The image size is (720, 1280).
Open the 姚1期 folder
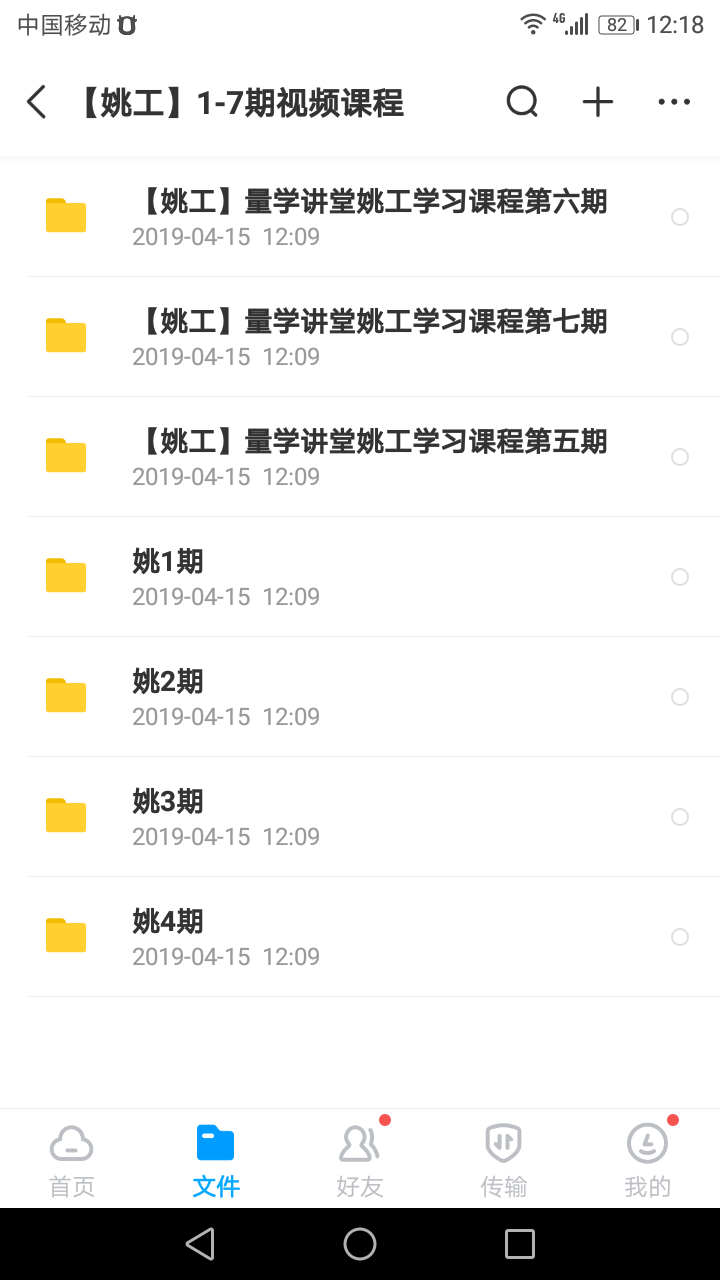(x=360, y=577)
